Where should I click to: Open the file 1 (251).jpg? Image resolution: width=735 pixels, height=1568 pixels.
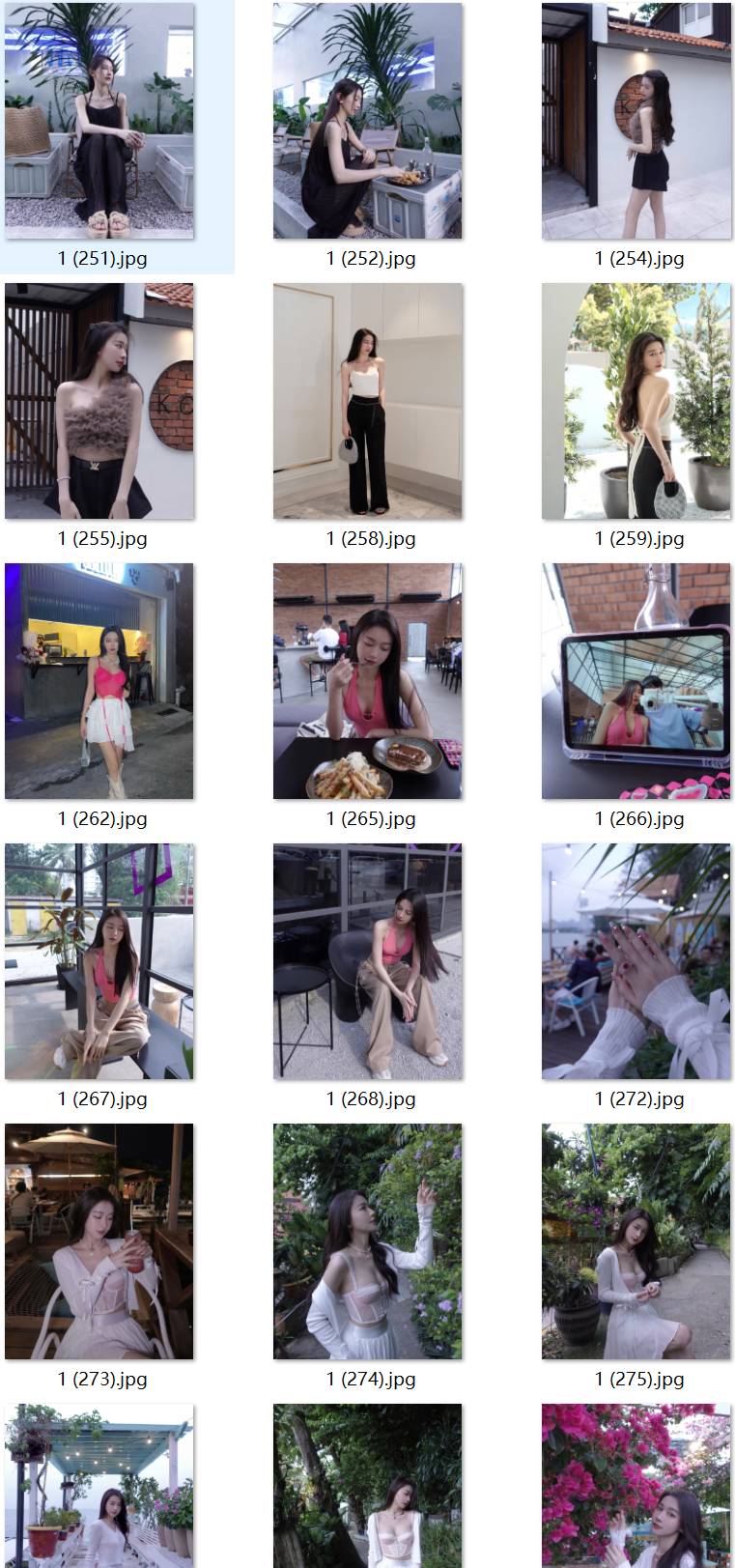[x=99, y=121]
